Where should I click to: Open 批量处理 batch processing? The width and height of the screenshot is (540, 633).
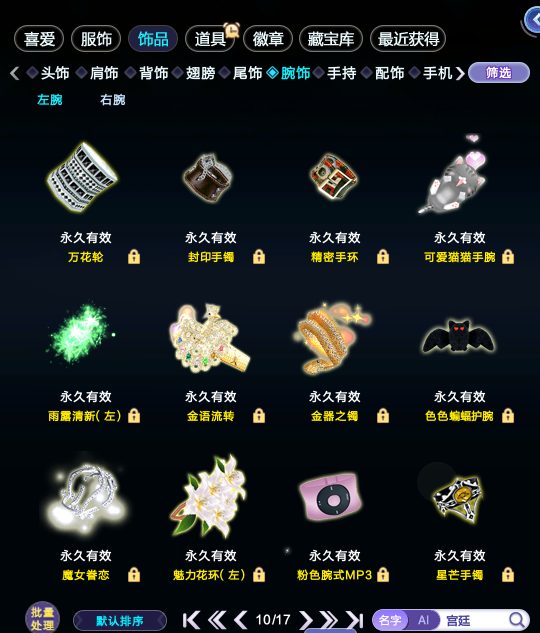(x=42, y=618)
